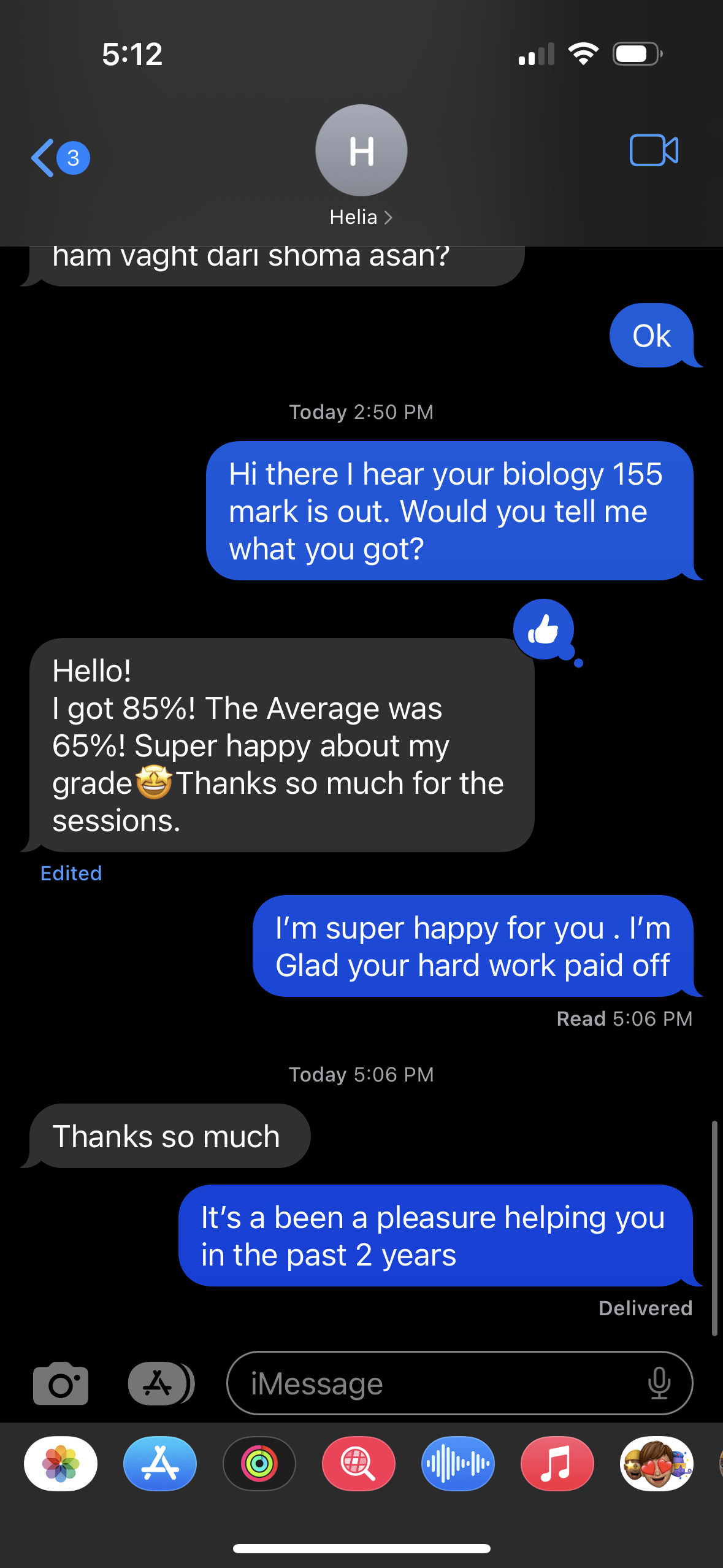The image size is (723, 1568).
Task: View edit history via the Edited label
Action: [x=71, y=873]
